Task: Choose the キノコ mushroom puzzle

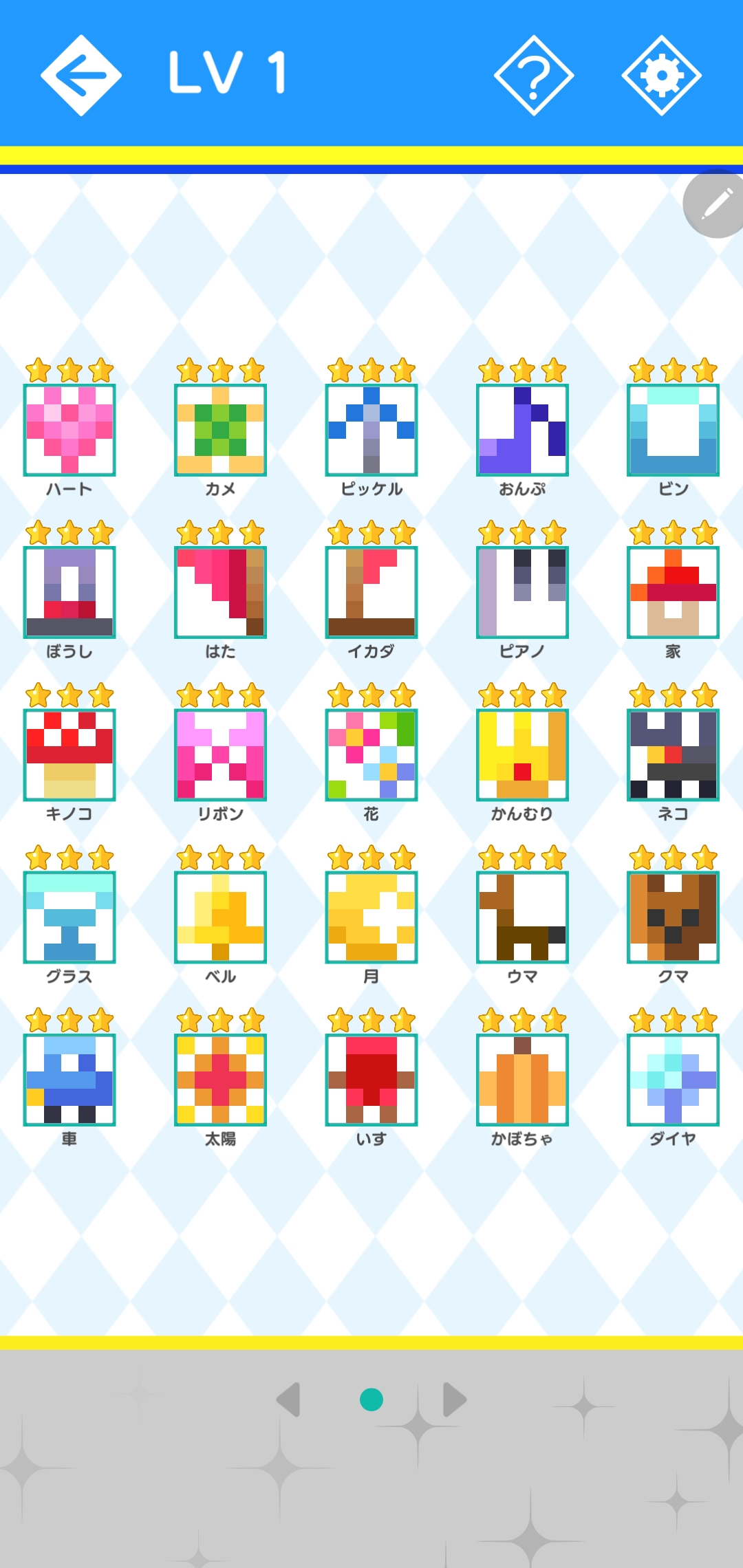Action: pyautogui.click(x=69, y=754)
